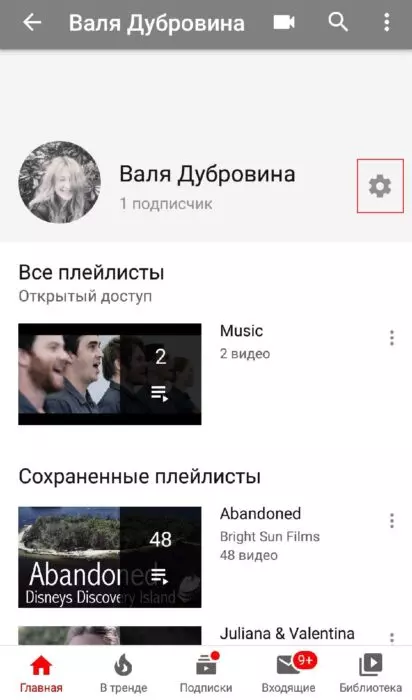
Task: Open the top bar overflow menu
Action: click(387, 22)
